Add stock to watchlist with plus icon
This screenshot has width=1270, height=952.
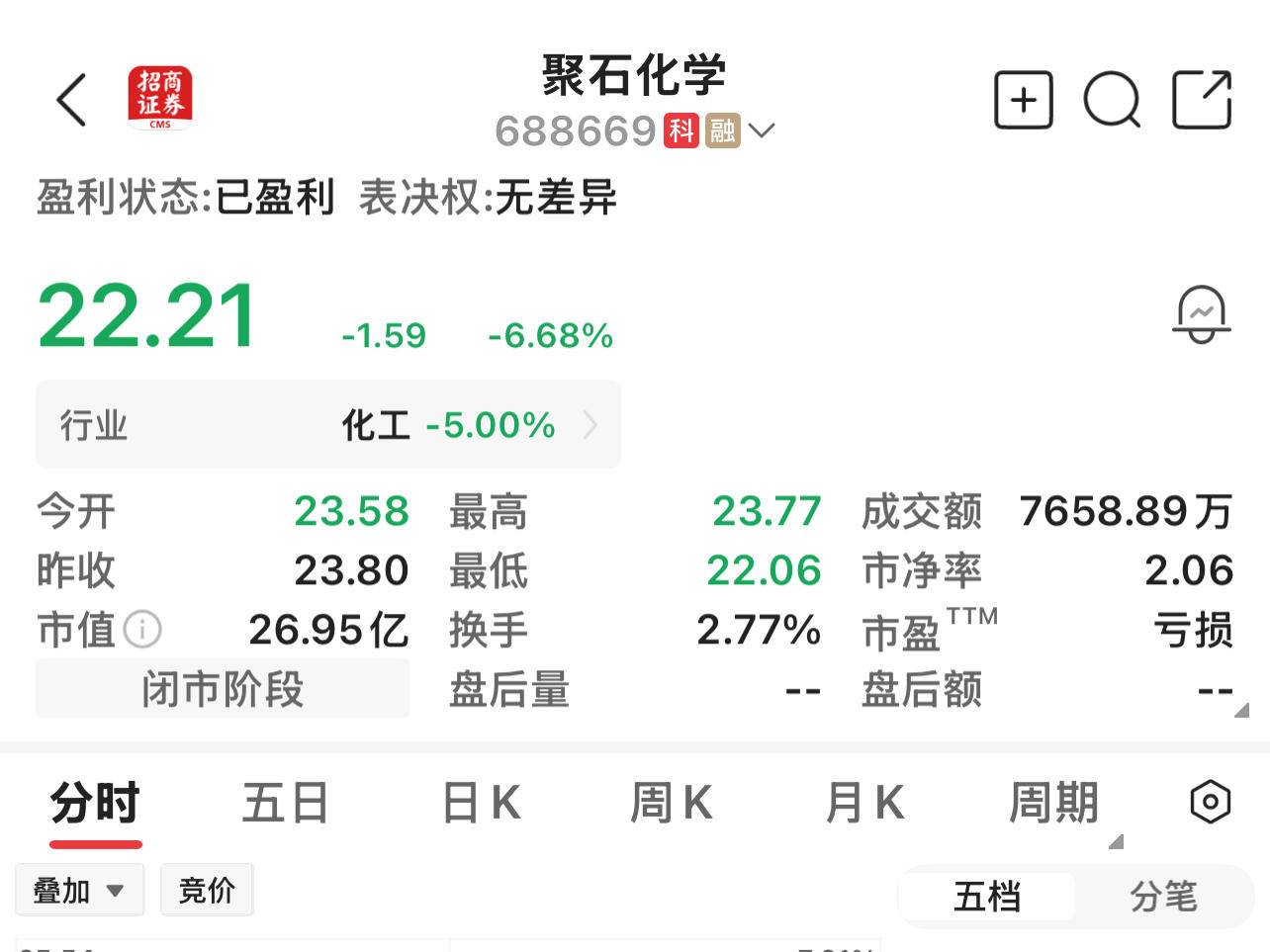click(x=1023, y=100)
